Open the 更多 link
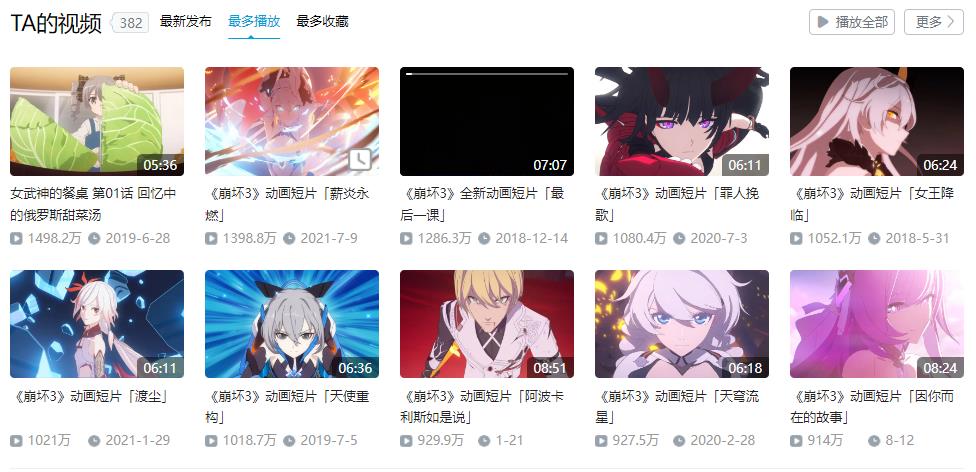The height and width of the screenshot is (472, 976). (933, 22)
